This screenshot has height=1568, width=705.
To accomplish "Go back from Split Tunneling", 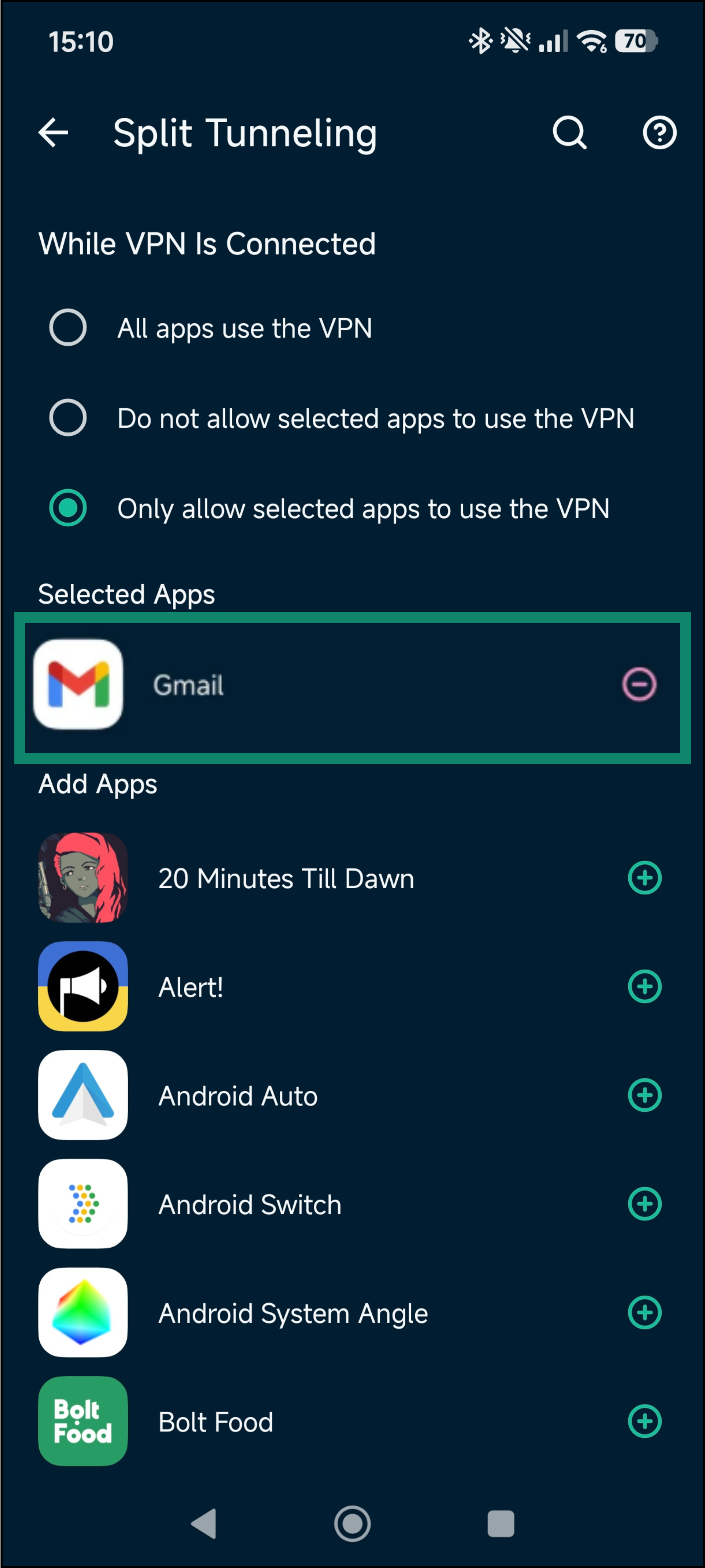I will 53,133.
